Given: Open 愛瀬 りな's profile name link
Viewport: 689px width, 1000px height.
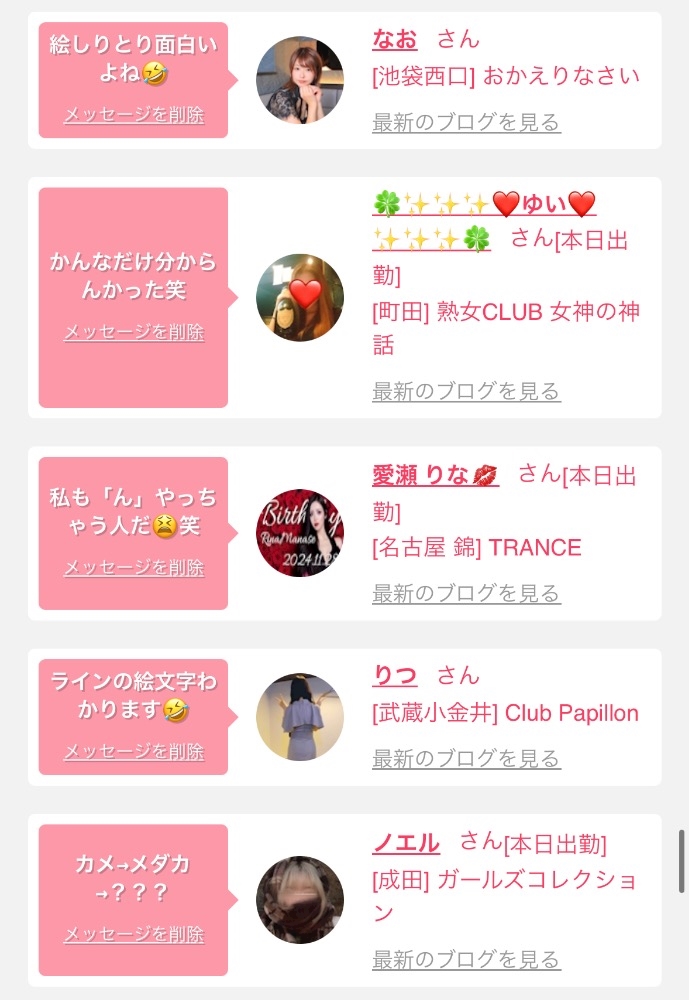Looking at the screenshot, I should 435,475.
